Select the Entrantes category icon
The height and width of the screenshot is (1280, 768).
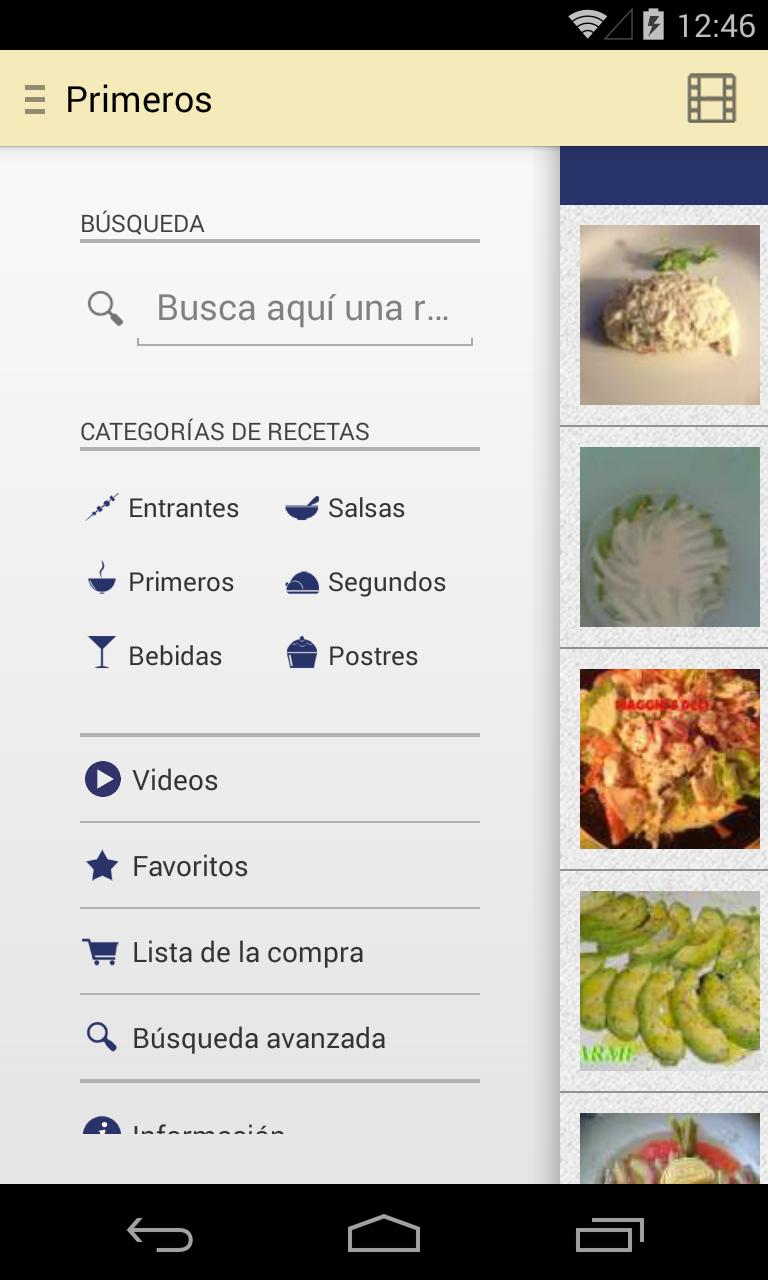coord(100,508)
